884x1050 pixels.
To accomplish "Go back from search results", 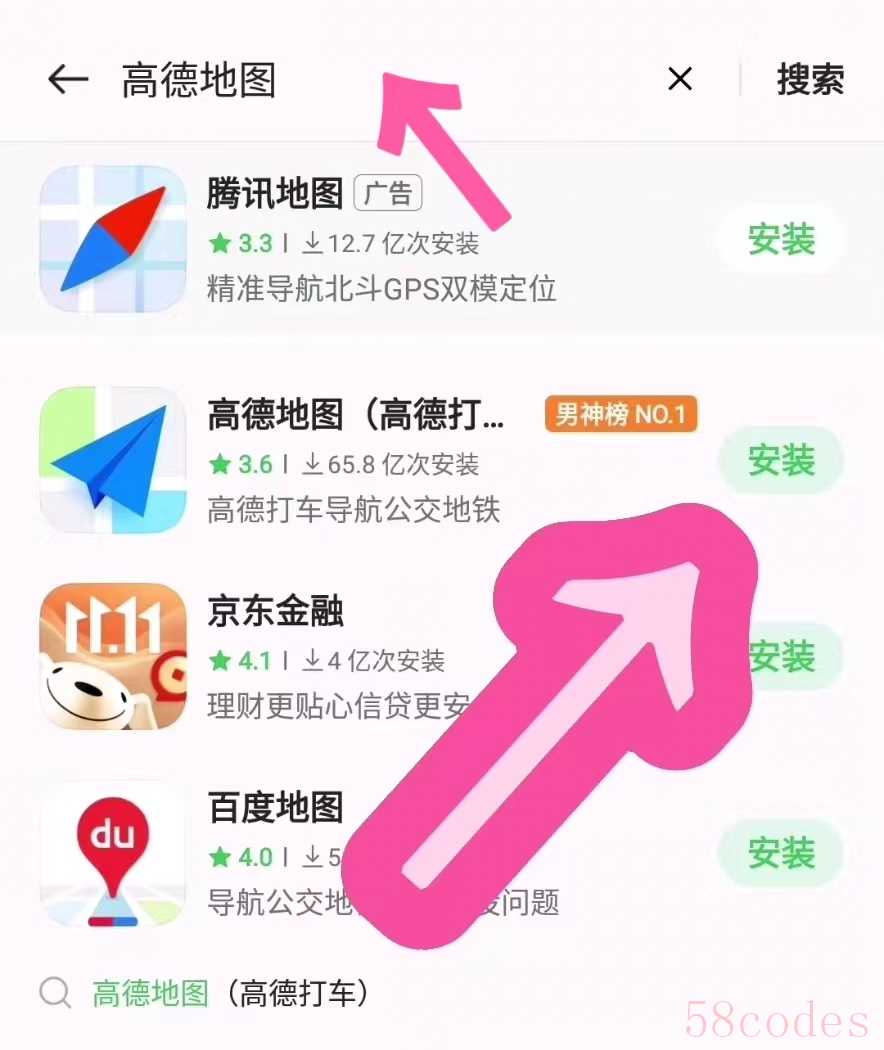I will (x=68, y=80).
